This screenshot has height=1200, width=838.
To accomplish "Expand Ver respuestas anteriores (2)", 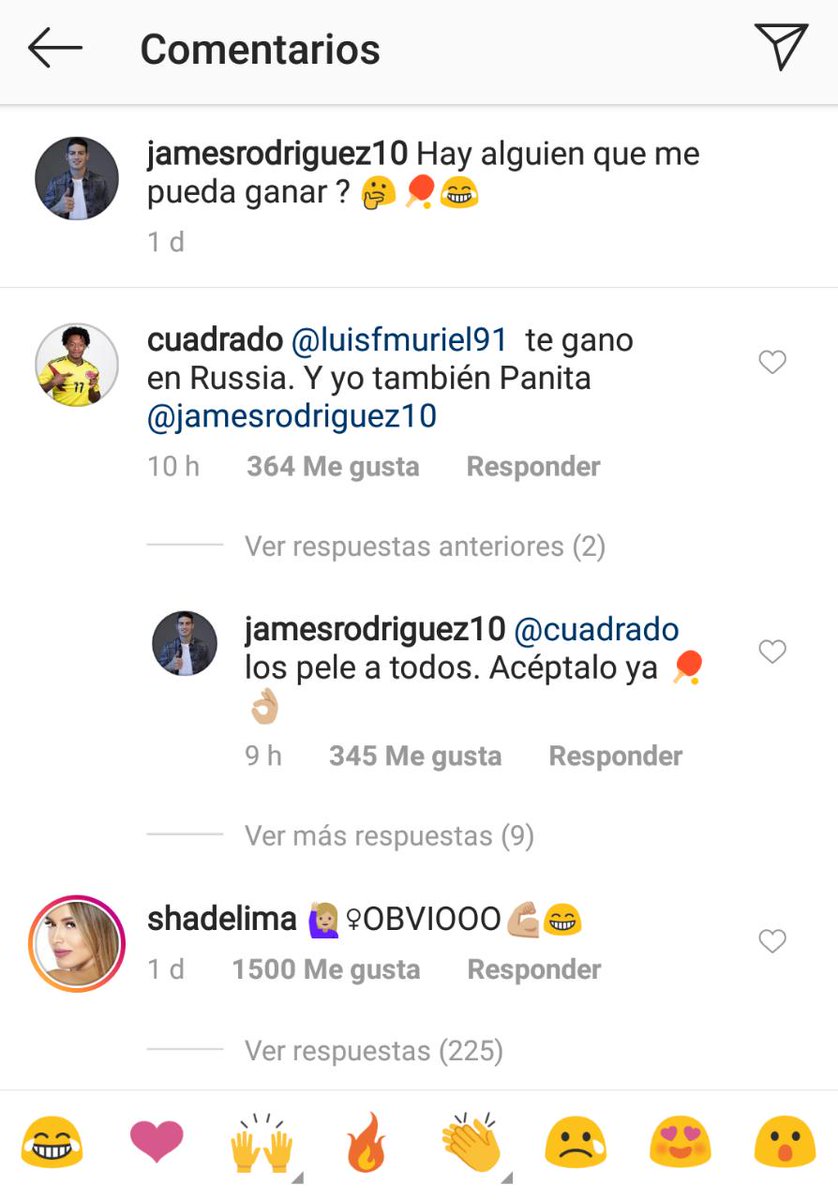I will tap(425, 546).
